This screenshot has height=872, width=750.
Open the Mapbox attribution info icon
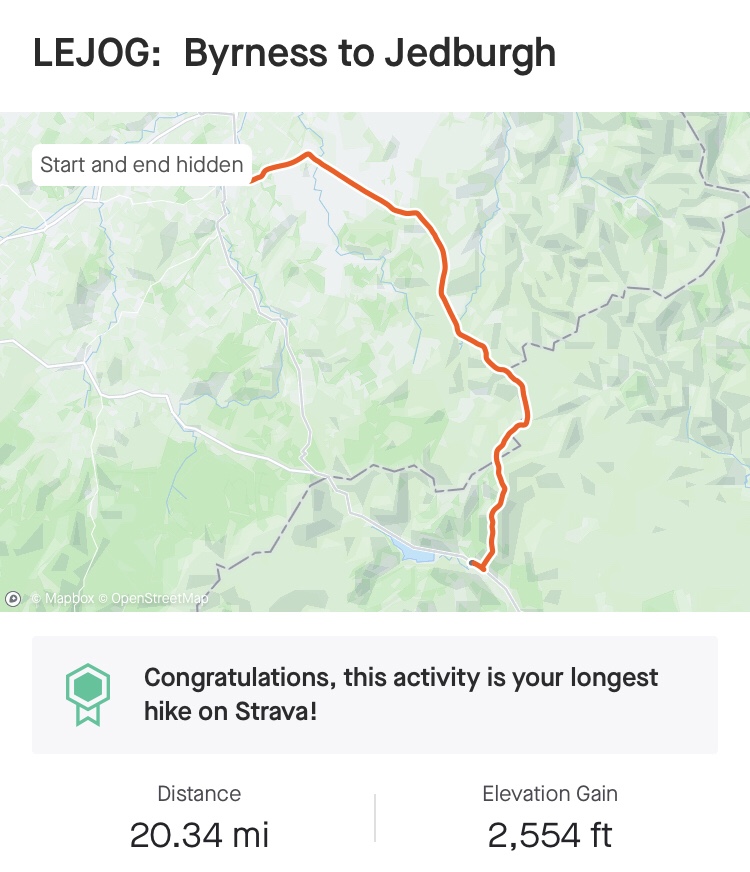coord(13,599)
